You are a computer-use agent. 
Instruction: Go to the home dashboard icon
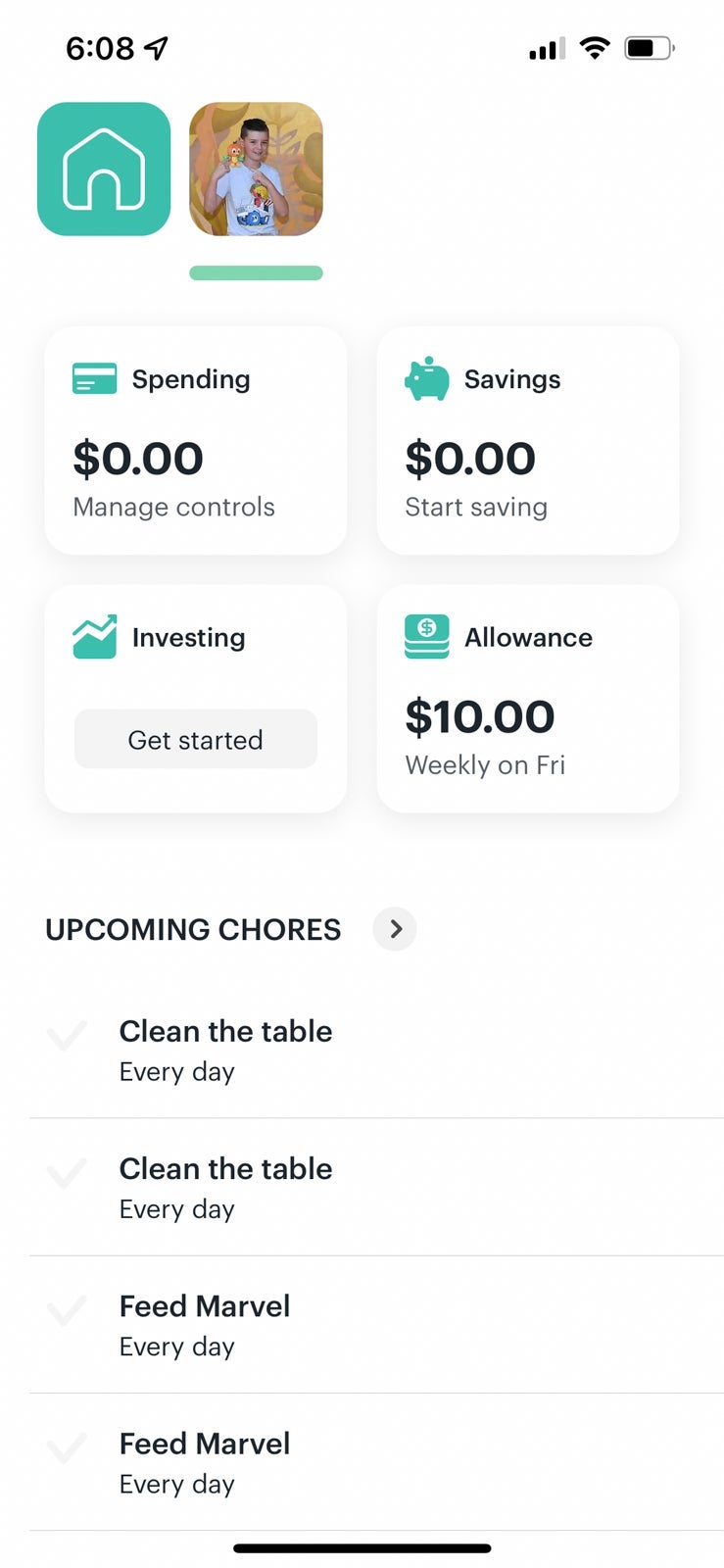click(x=104, y=169)
